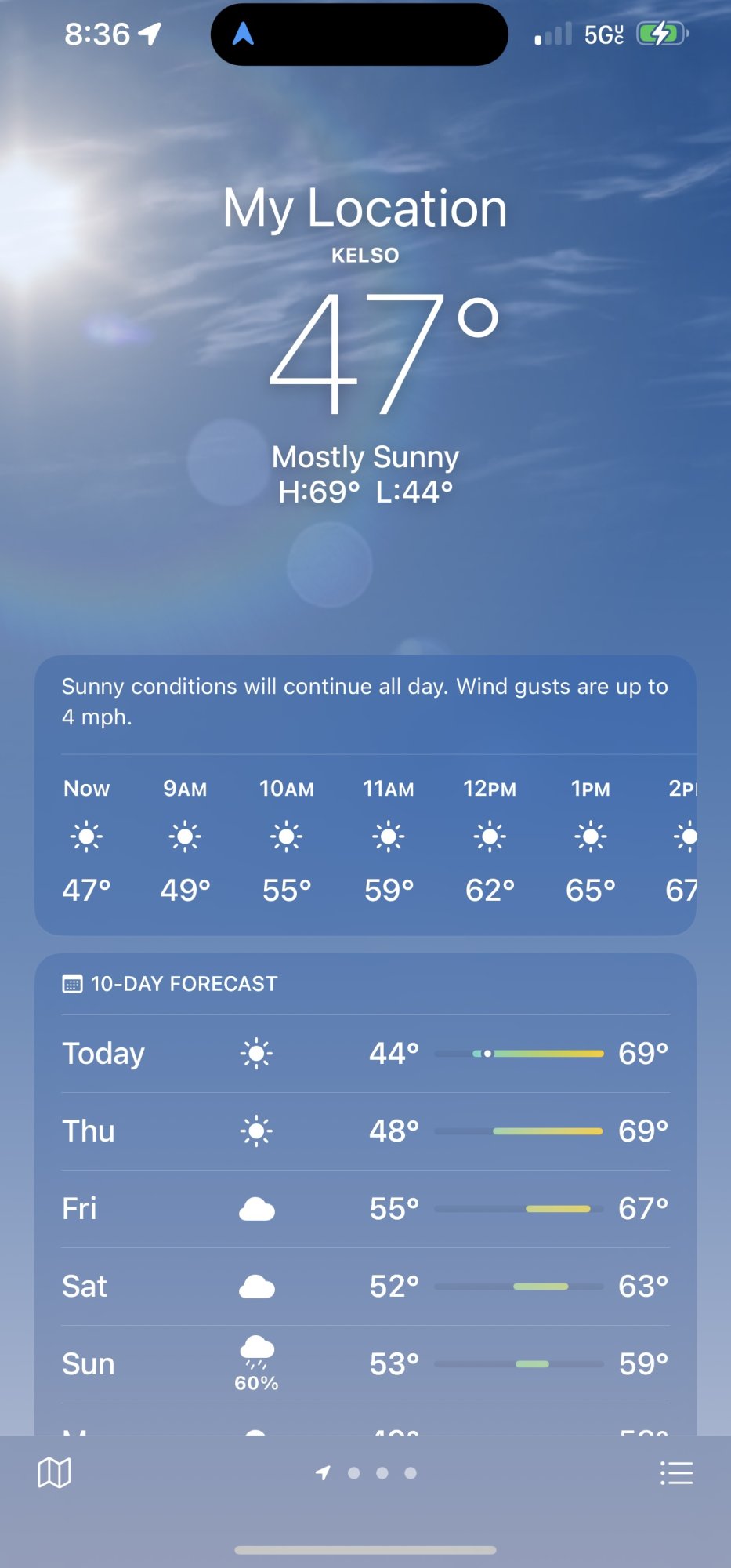
Task: Open the weather map
Action: [x=54, y=1473]
